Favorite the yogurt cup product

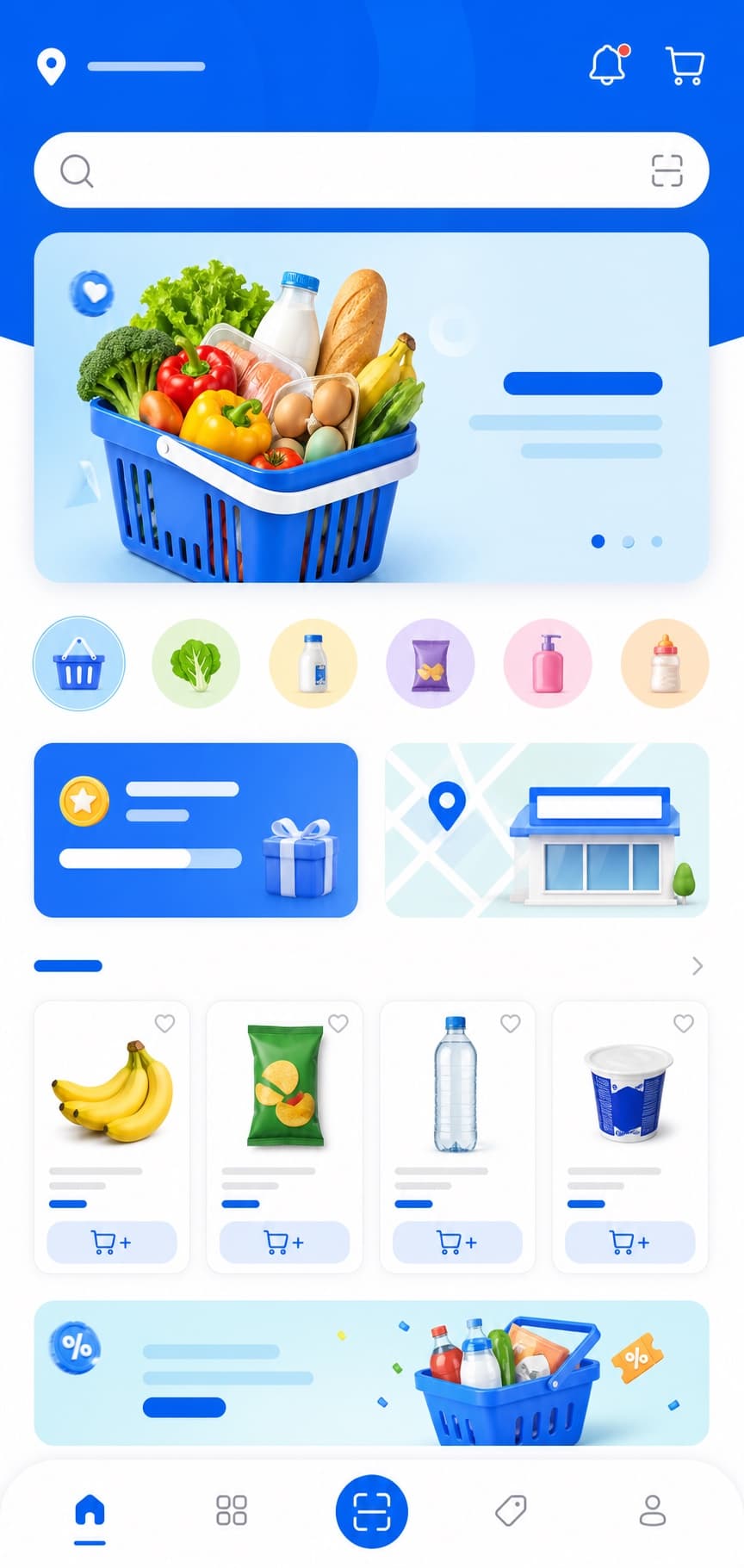click(683, 1023)
